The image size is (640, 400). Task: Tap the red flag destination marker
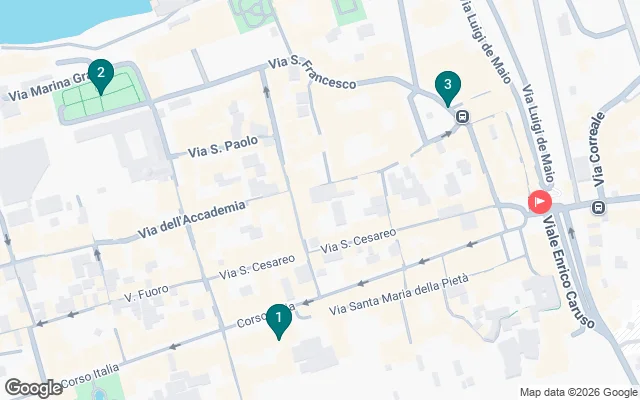539,201
